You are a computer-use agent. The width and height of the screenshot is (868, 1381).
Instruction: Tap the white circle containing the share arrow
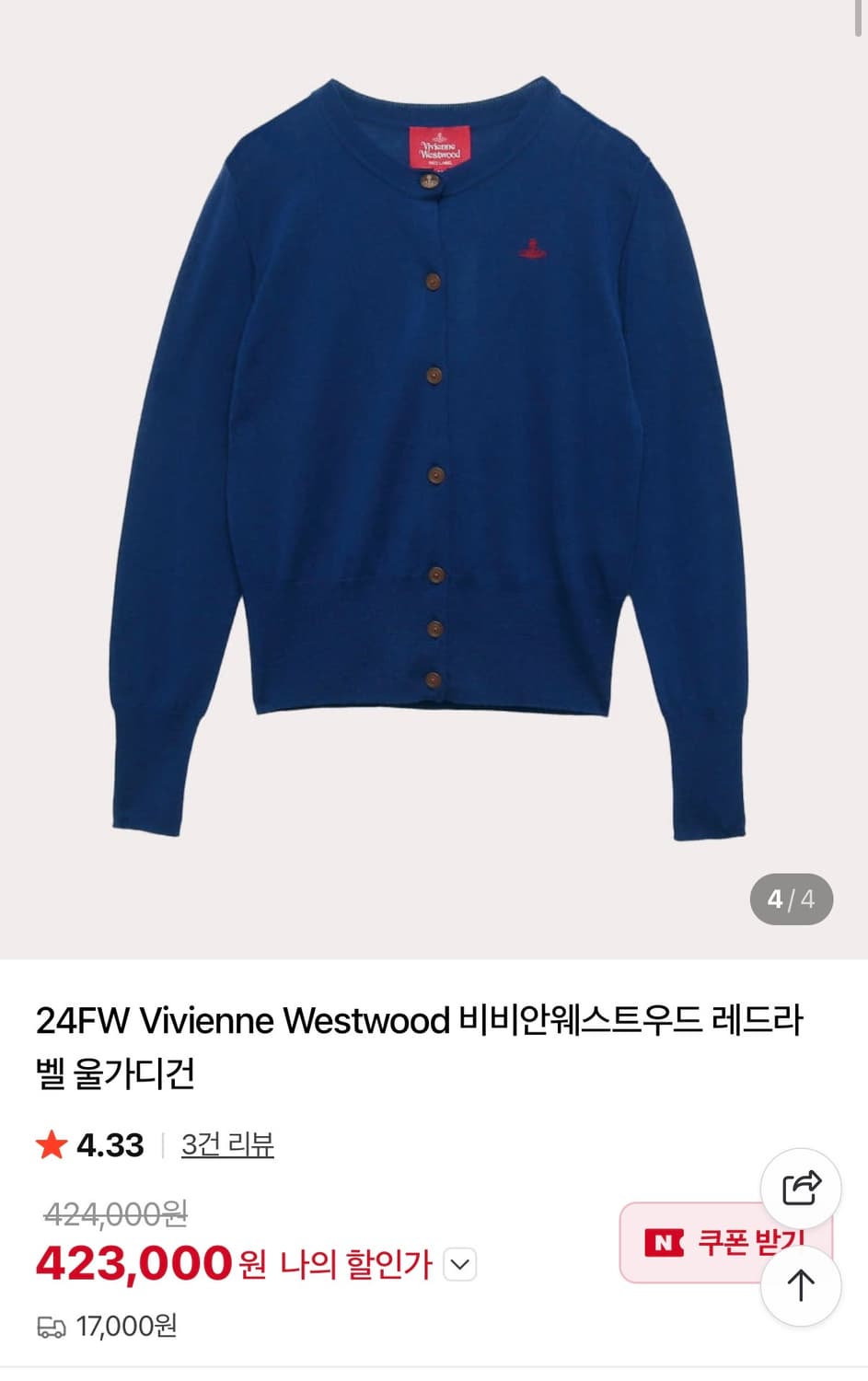[801, 1188]
